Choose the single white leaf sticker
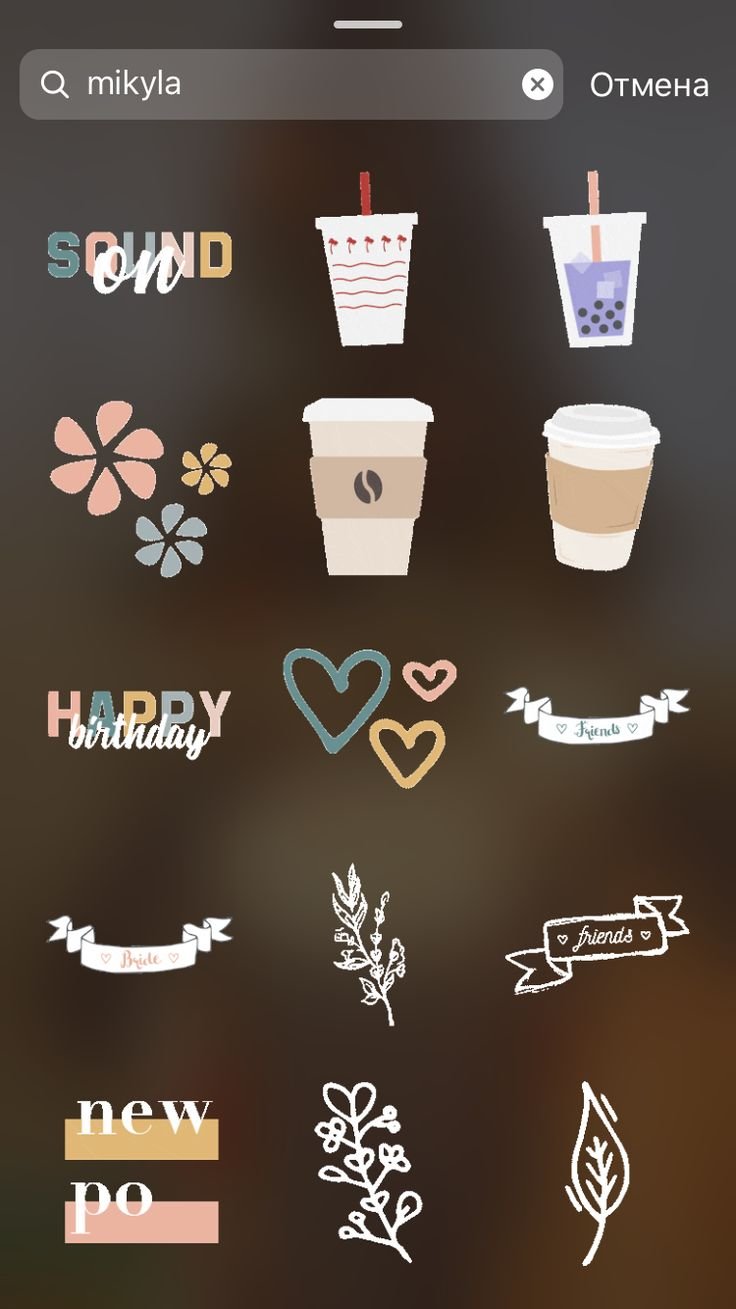The width and height of the screenshot is (736, 1309). click(597, 1170)
